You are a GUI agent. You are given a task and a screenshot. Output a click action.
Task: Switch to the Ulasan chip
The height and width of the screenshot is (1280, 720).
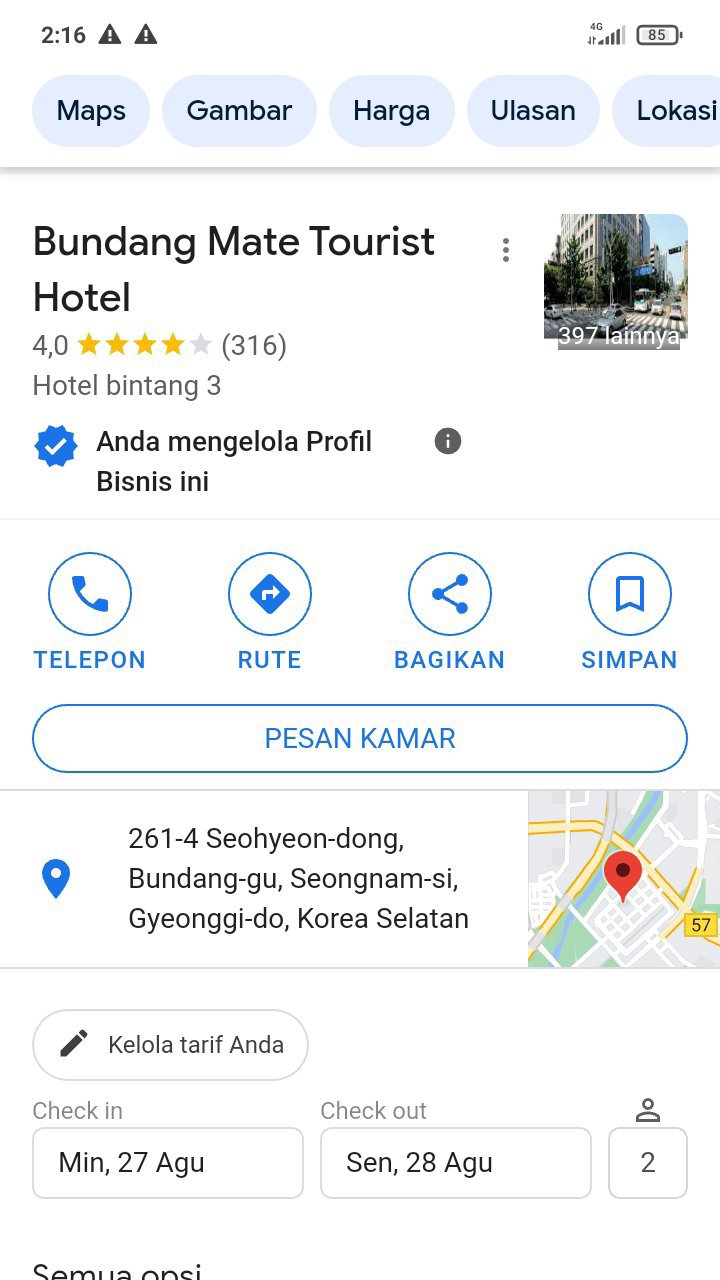[533, 110]
